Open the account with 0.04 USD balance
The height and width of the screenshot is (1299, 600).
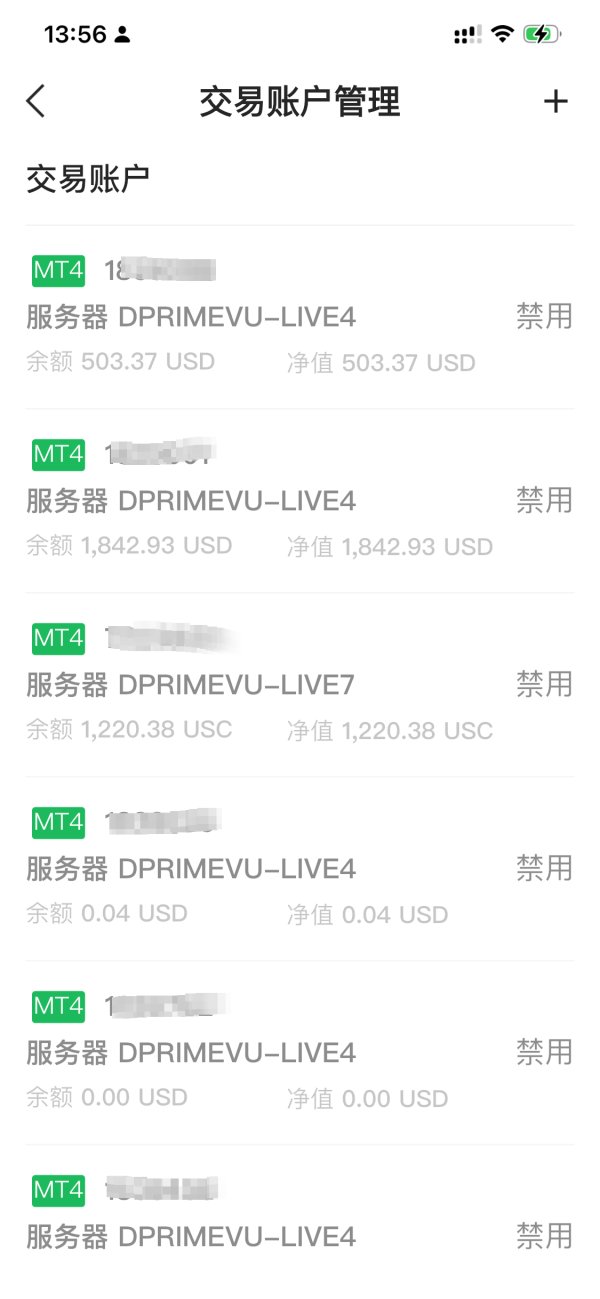click(x=250, y=870)
